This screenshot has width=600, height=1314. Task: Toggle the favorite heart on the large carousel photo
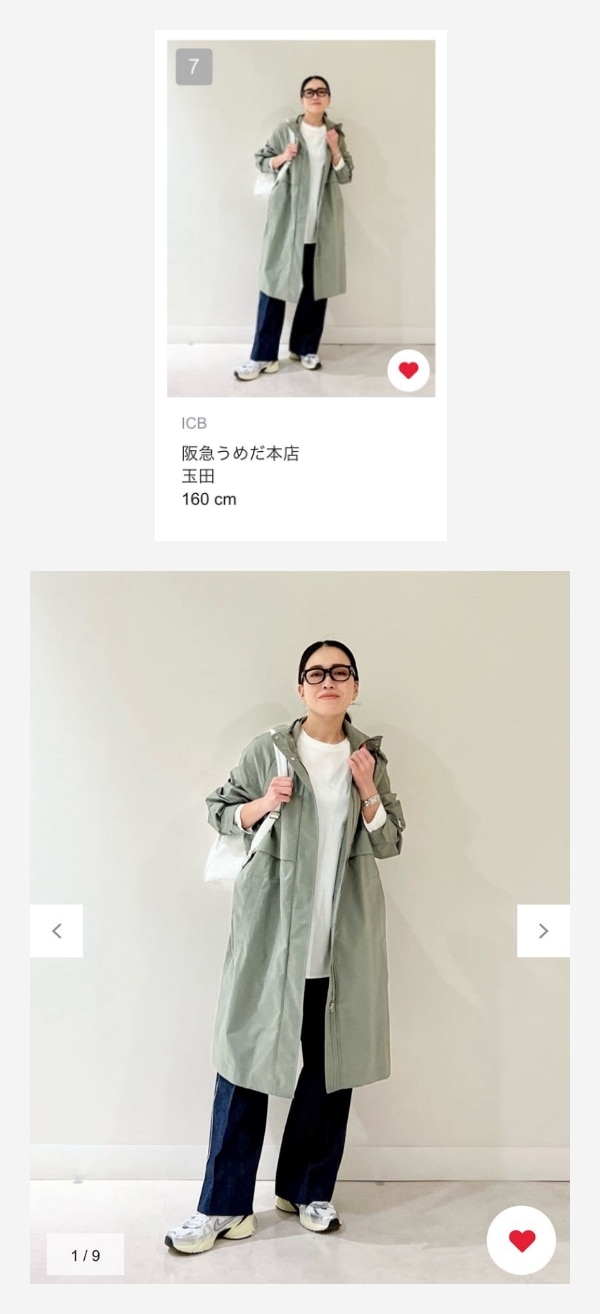[x=521, y=1240]
